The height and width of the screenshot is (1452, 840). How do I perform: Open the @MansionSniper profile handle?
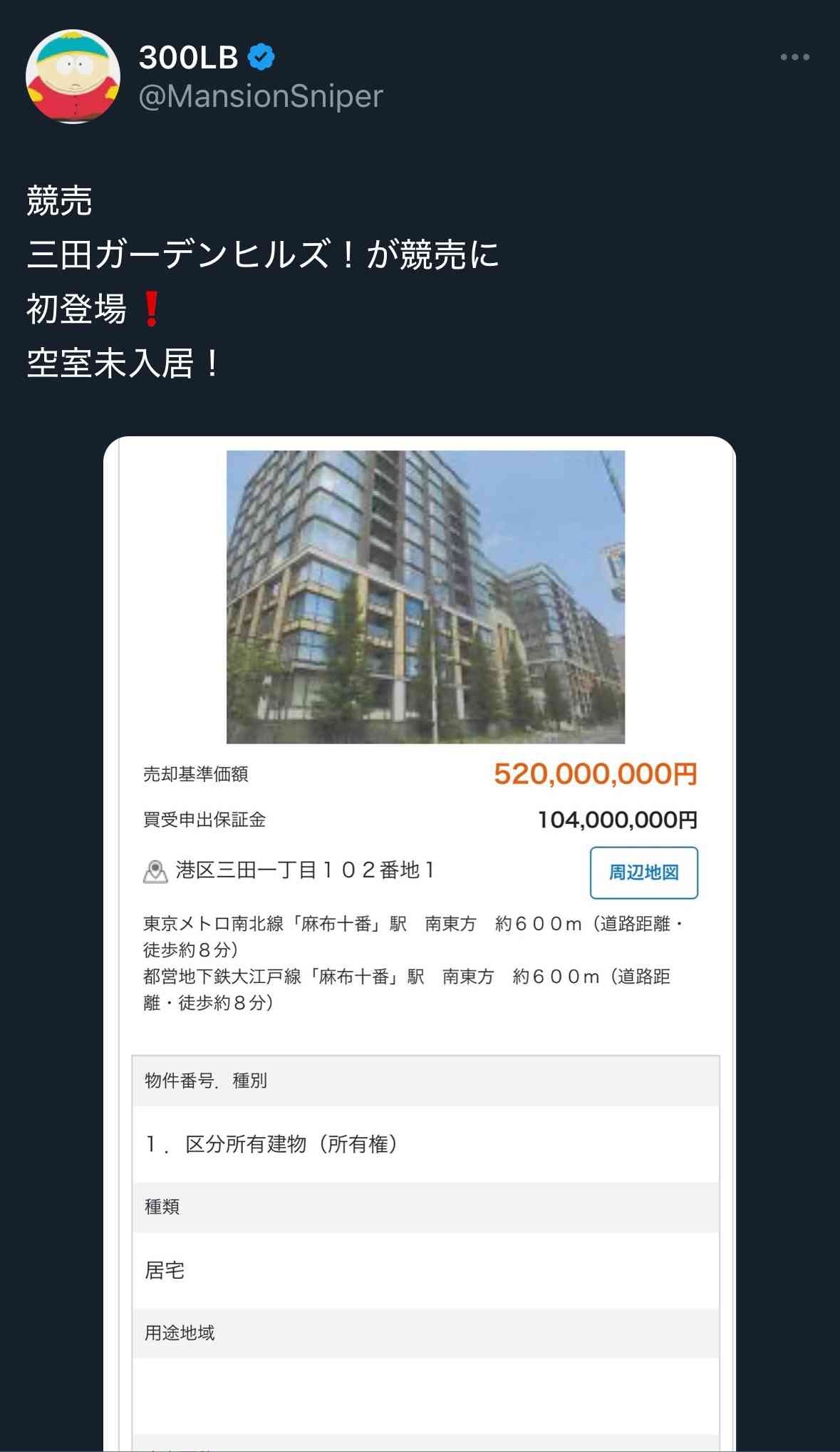[261, 96]
